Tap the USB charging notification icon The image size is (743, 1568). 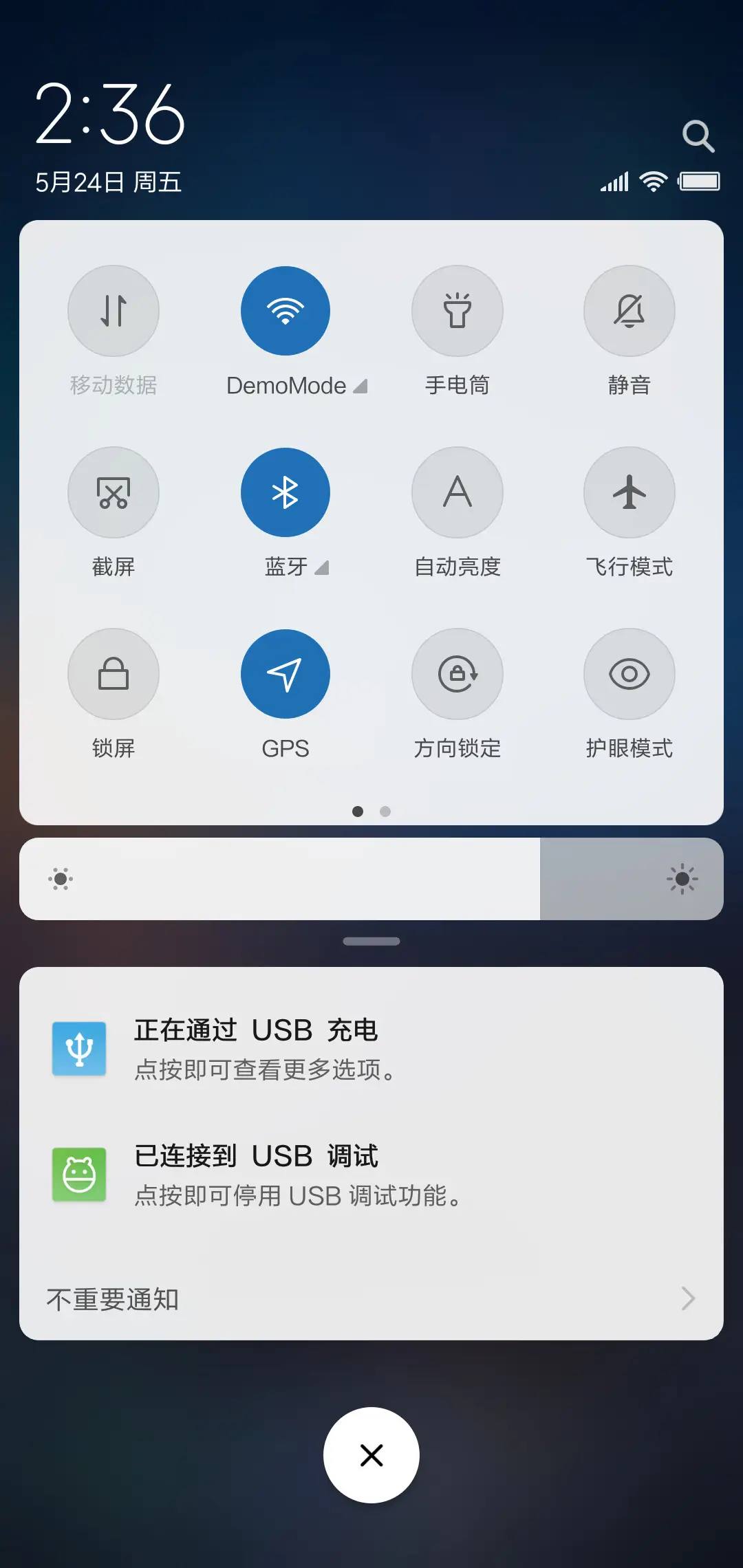(78, 1049)
